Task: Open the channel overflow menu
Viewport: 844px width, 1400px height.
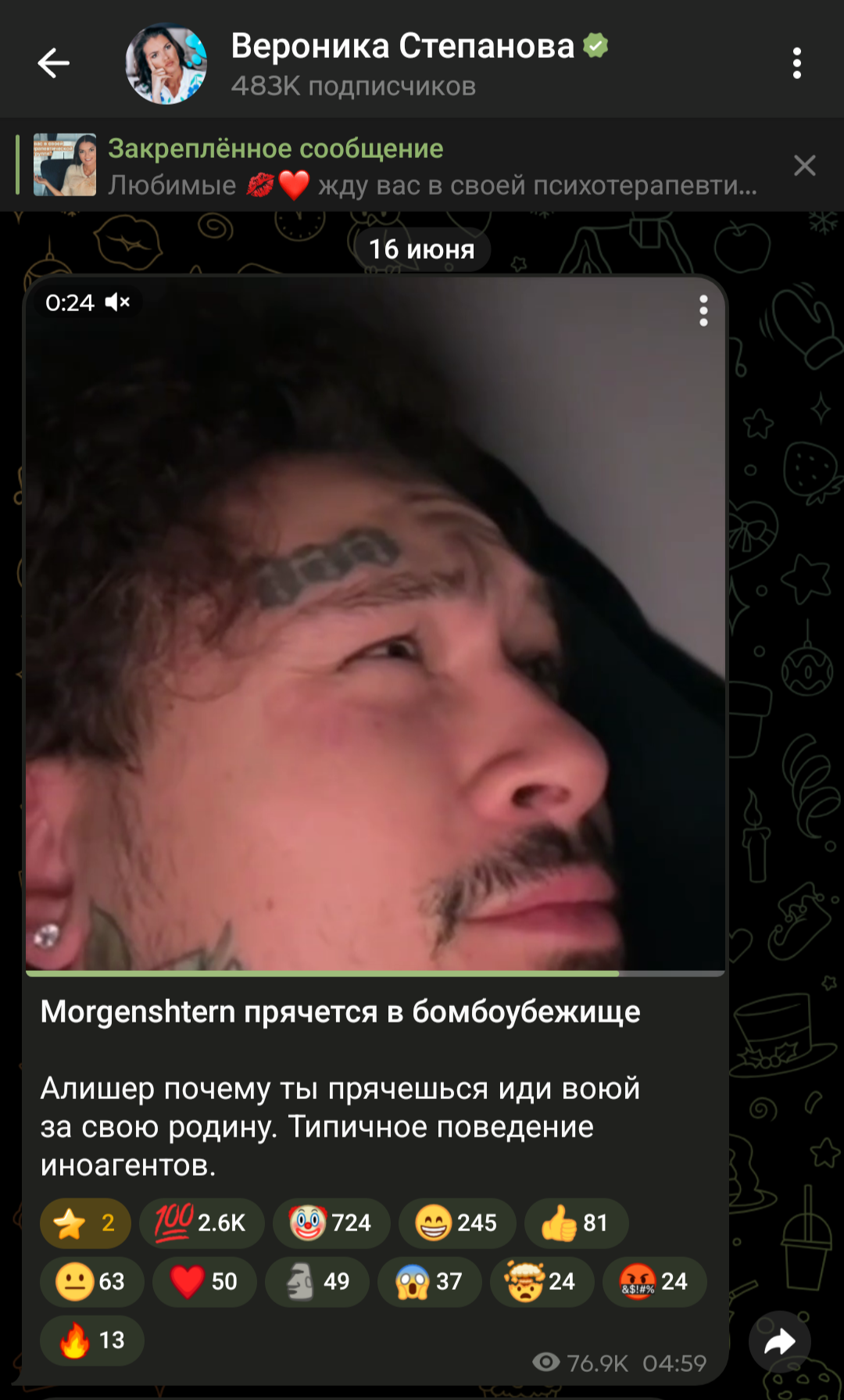Action: click(796, 63)
